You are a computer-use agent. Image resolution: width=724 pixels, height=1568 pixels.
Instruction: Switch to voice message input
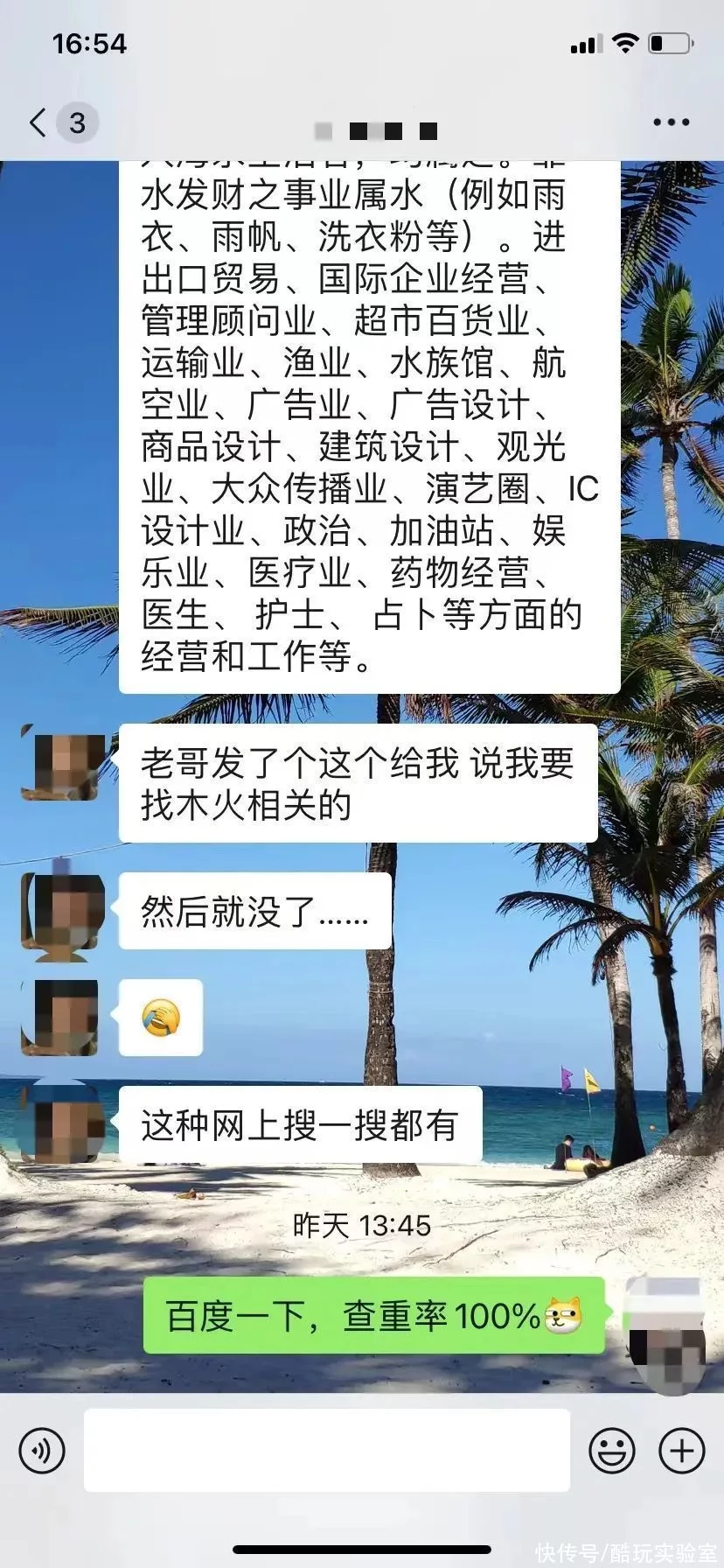(x=42, y=1450)
